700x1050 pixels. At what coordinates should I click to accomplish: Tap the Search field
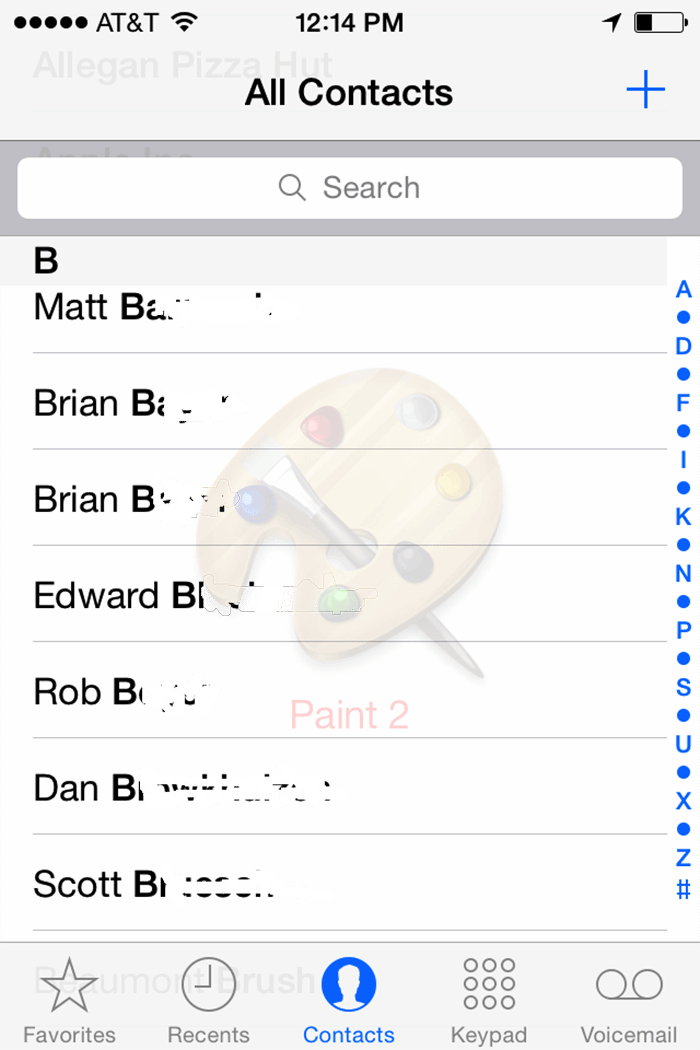pos(350,187)
